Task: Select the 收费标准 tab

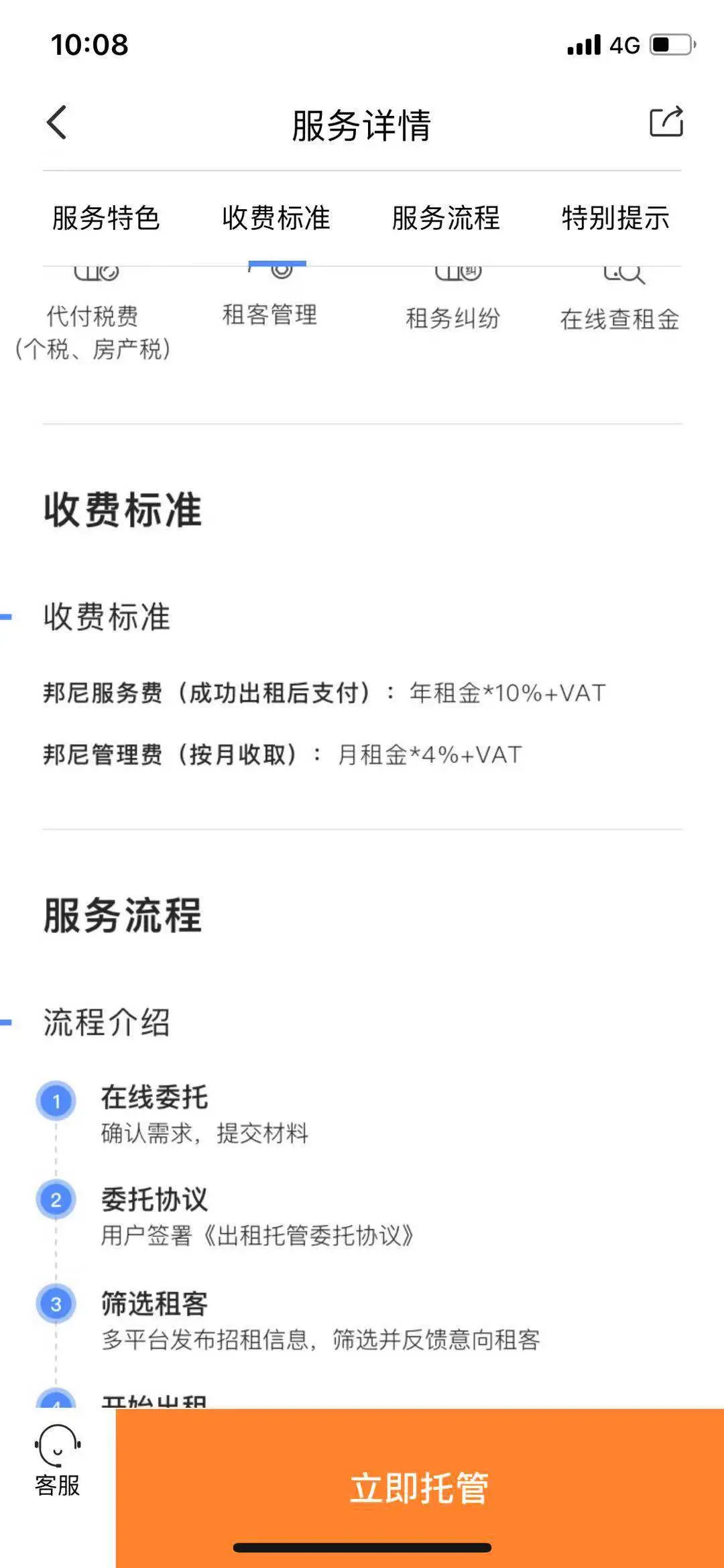Action: [x=276, y=219]
